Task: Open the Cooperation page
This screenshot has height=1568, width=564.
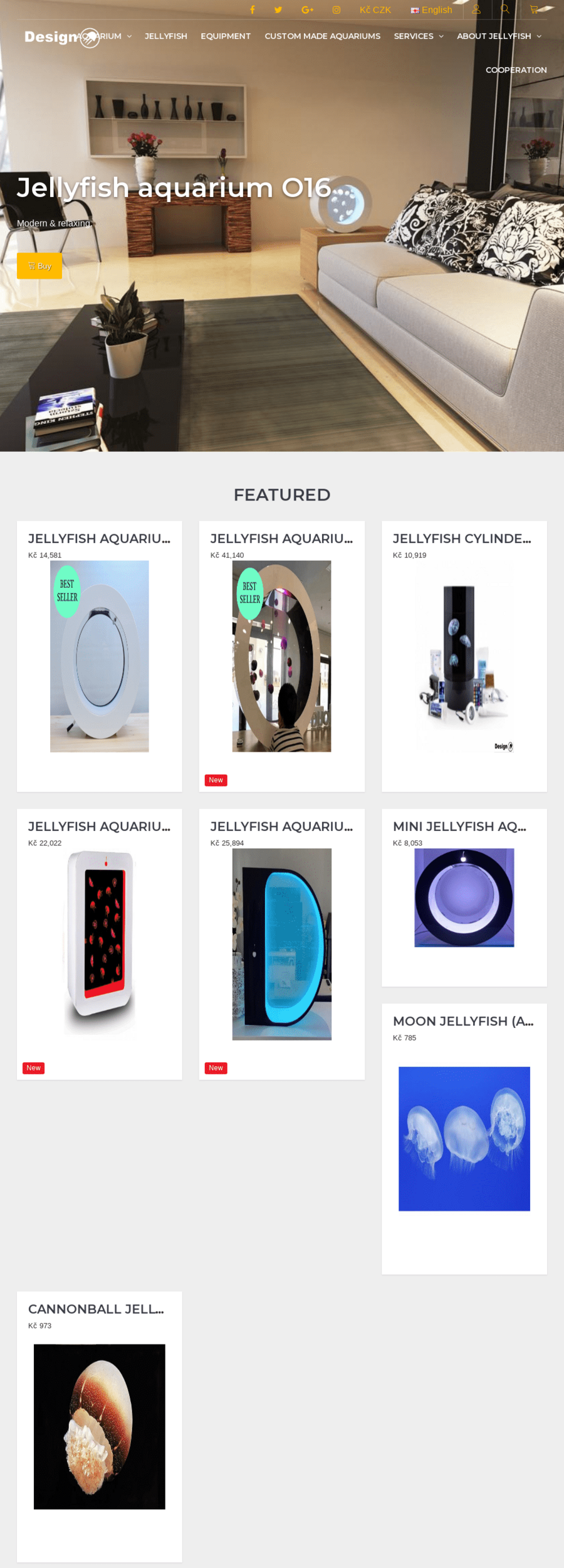Action: [x=516, y=70]
